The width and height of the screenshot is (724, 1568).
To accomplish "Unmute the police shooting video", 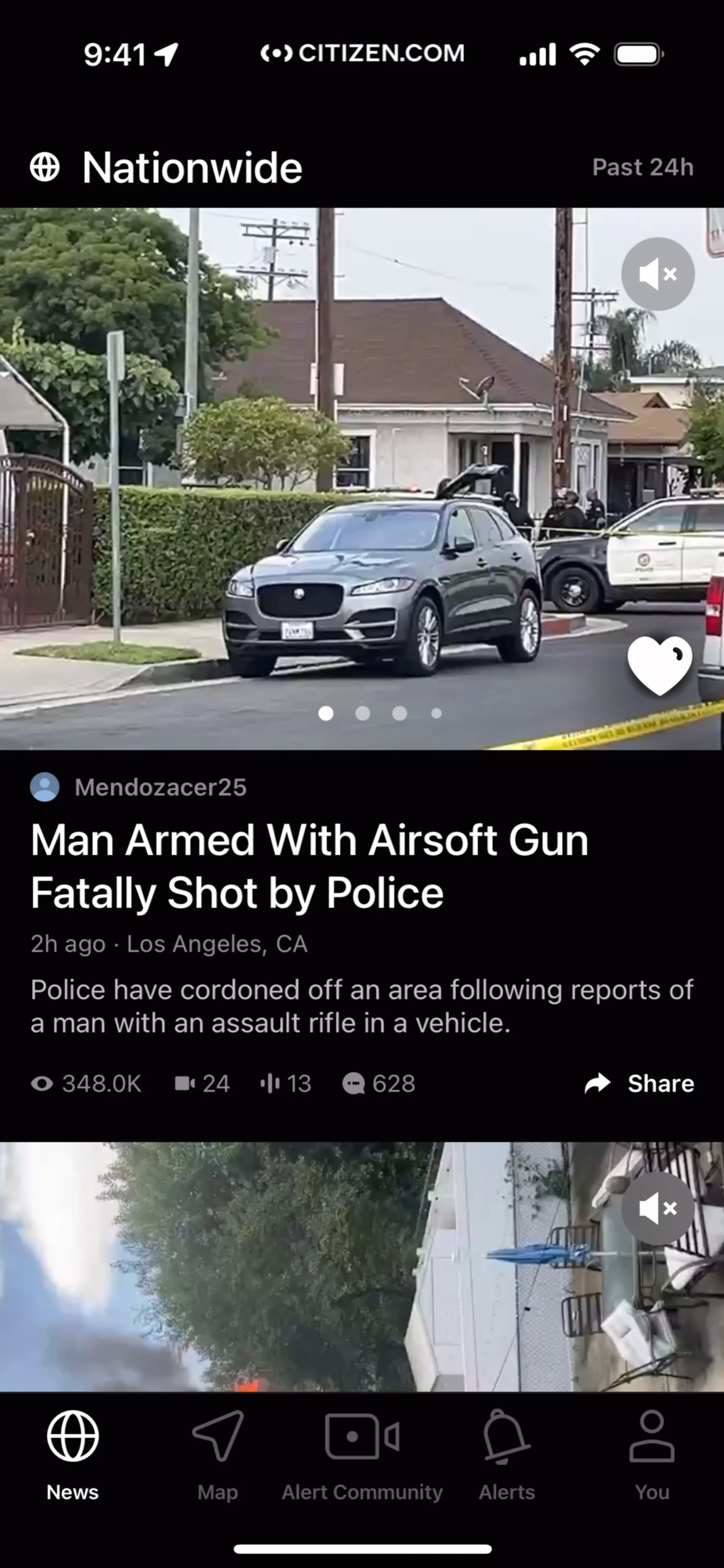I will point(658,274).
